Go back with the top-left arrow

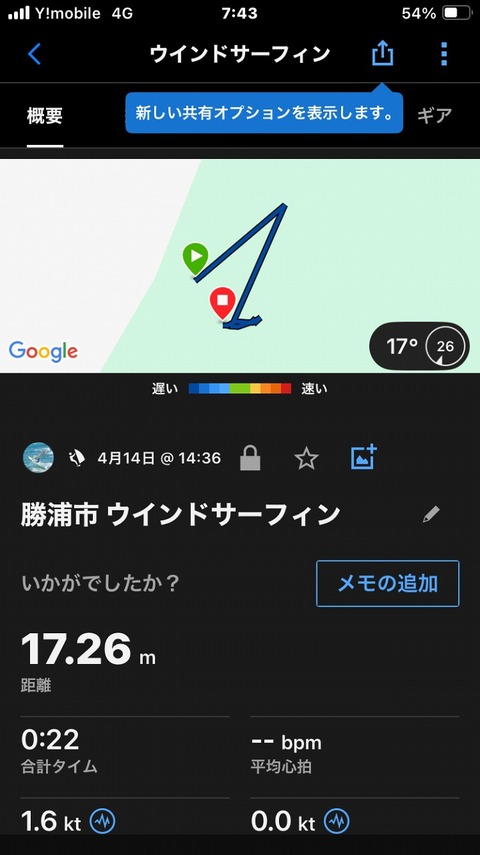(x=34, y=54)
